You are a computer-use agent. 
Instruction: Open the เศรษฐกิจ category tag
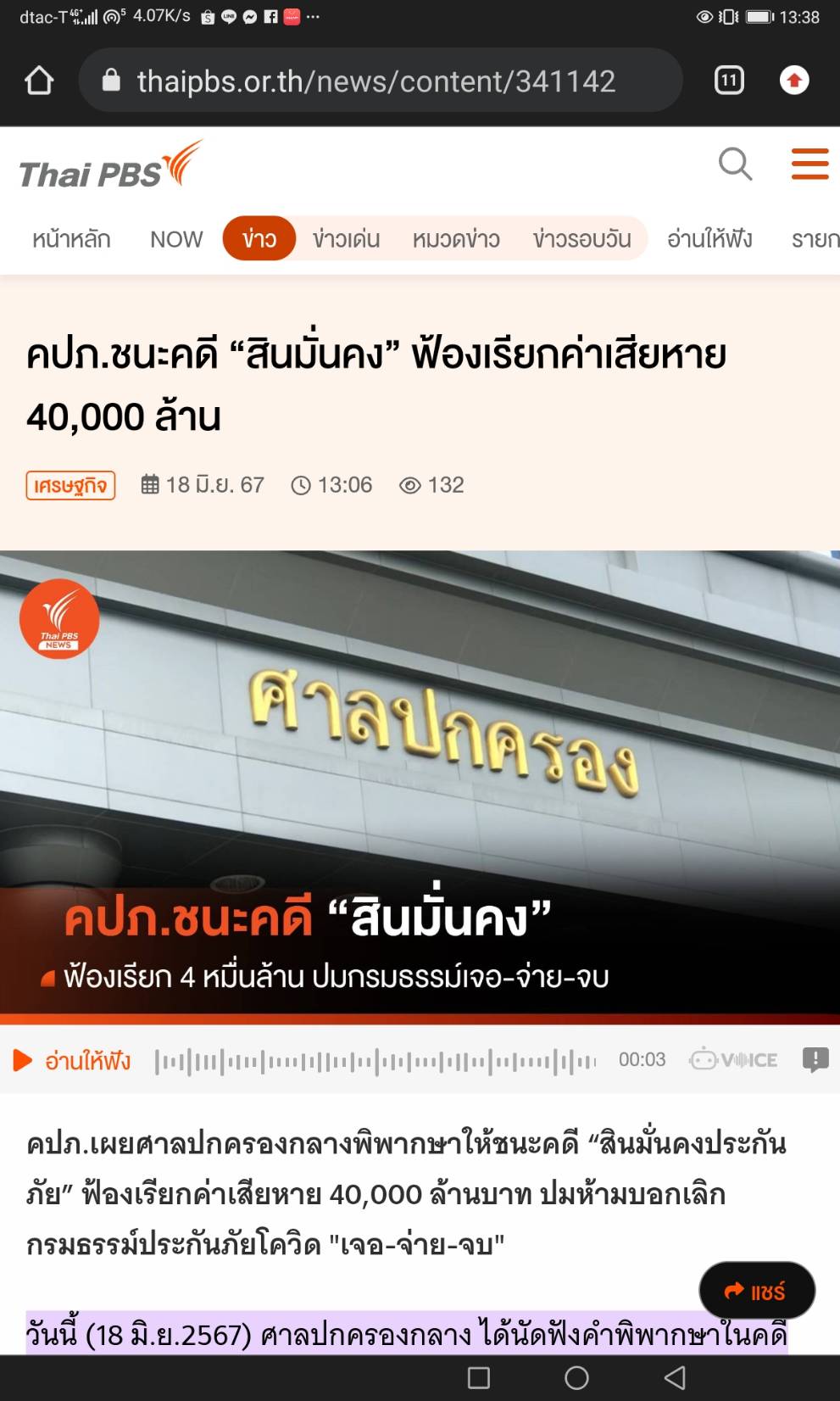(70, 485)
